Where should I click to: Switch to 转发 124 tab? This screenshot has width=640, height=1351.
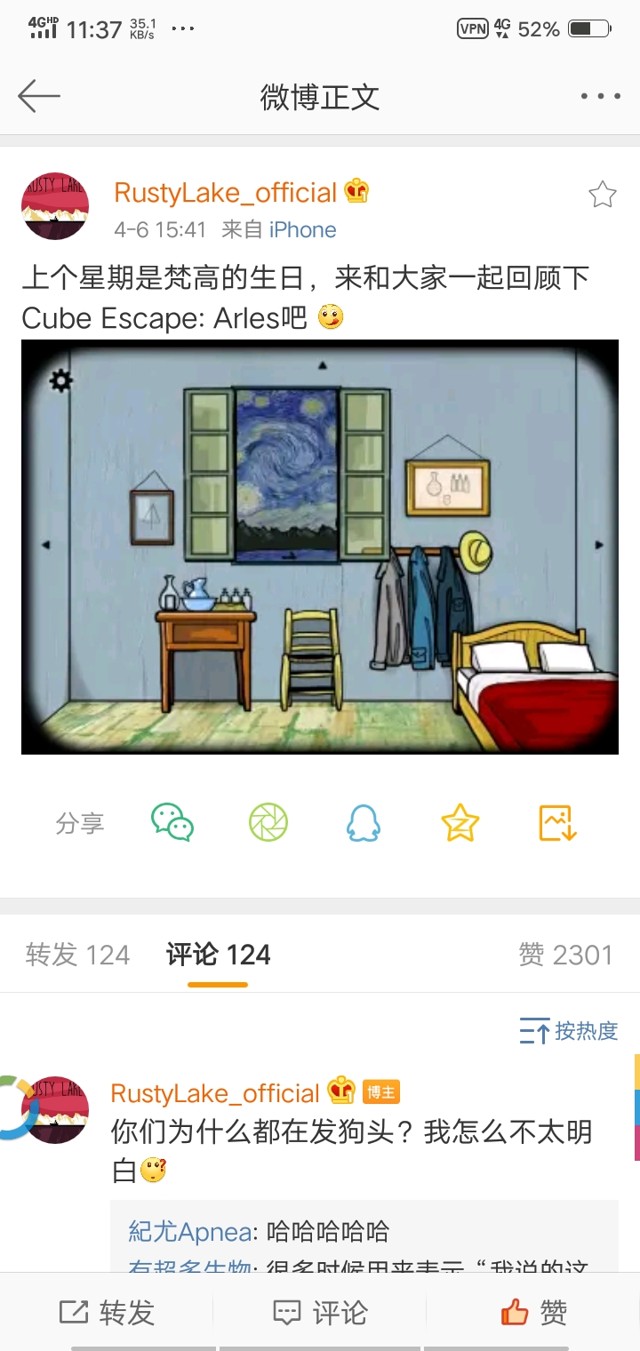coord(78,955)
